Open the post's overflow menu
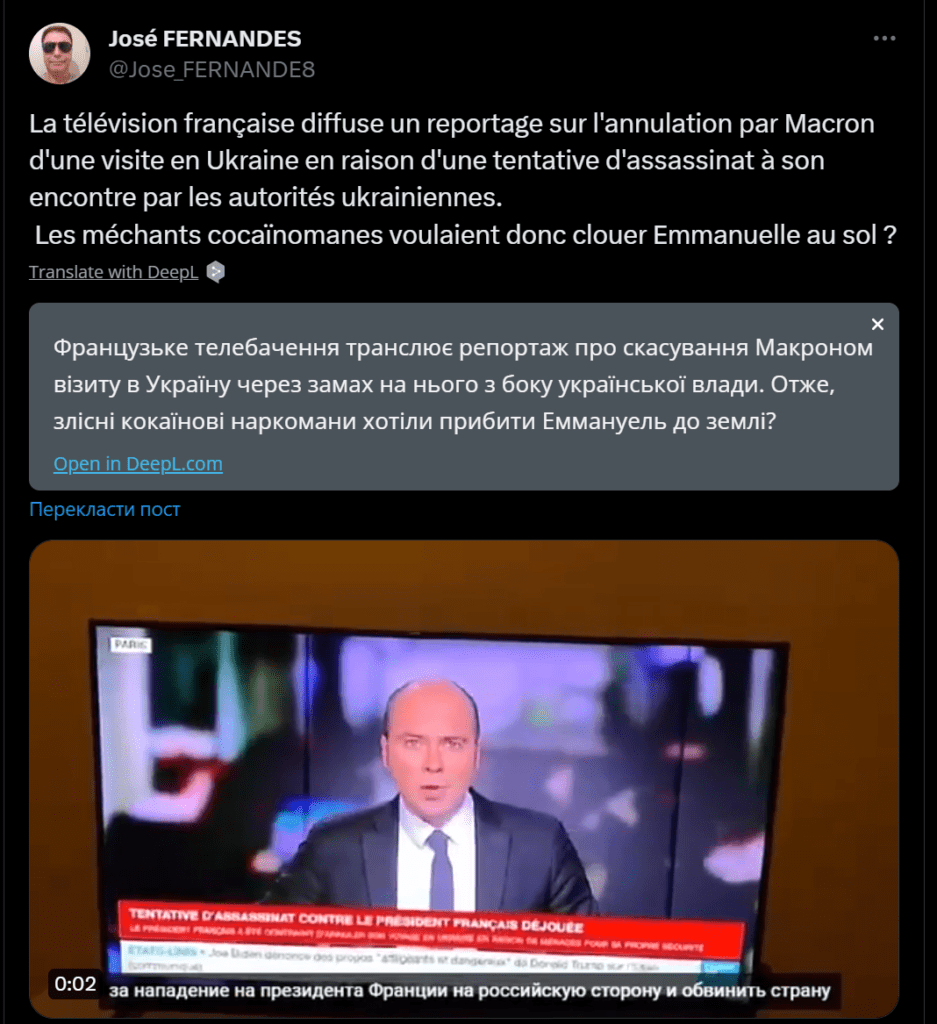This screenshot has width=937, height=1024. point(884,39)
